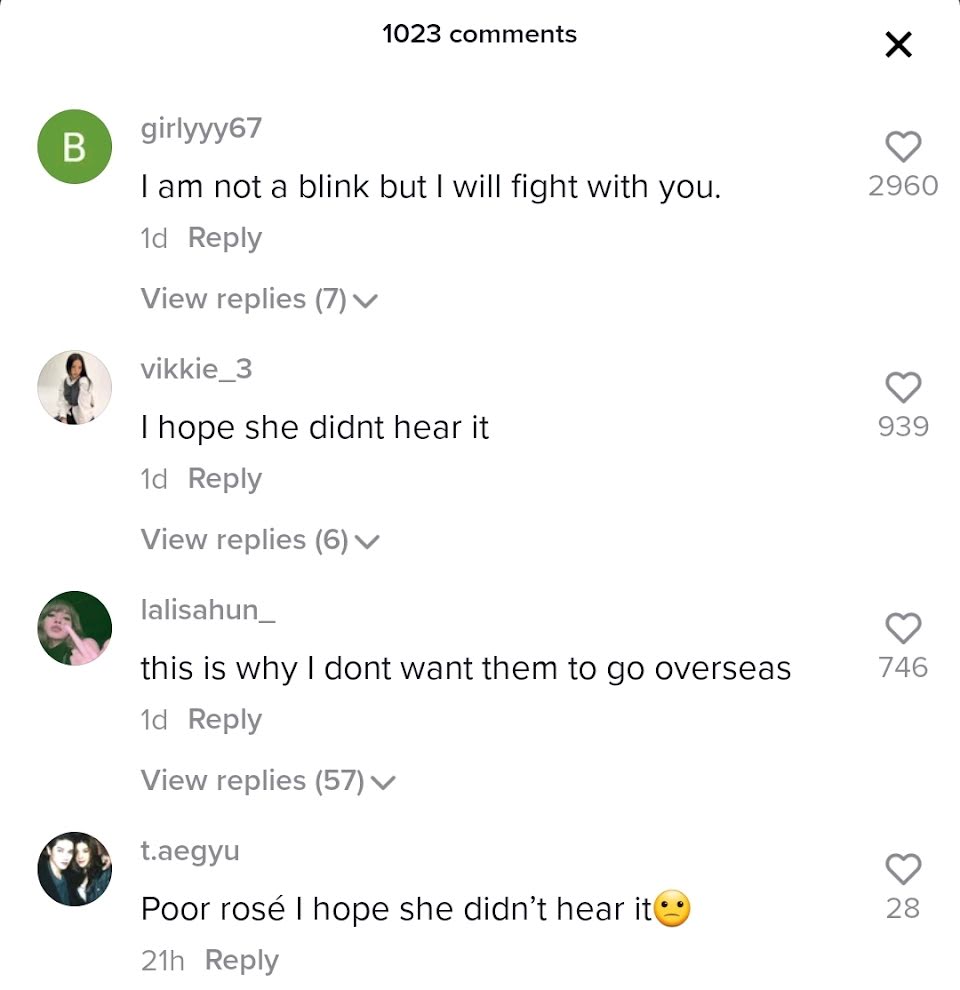The image size is (960, 990).
Task: Expand the 7 replies under girlyyy67
Action: (259, 299)
